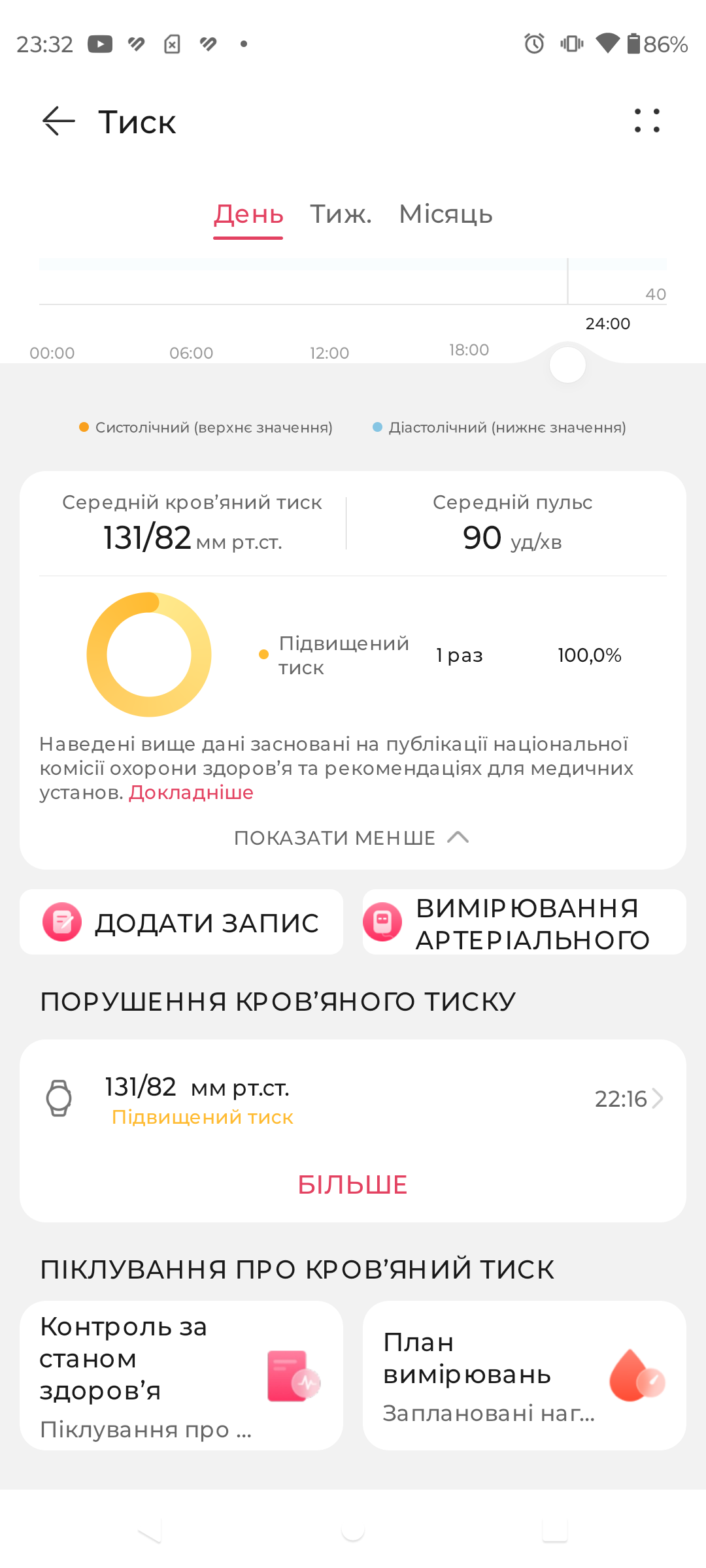Open the План вимірювань card
The width and height of the screenshot is (706, 1568).
(524, 1375)
